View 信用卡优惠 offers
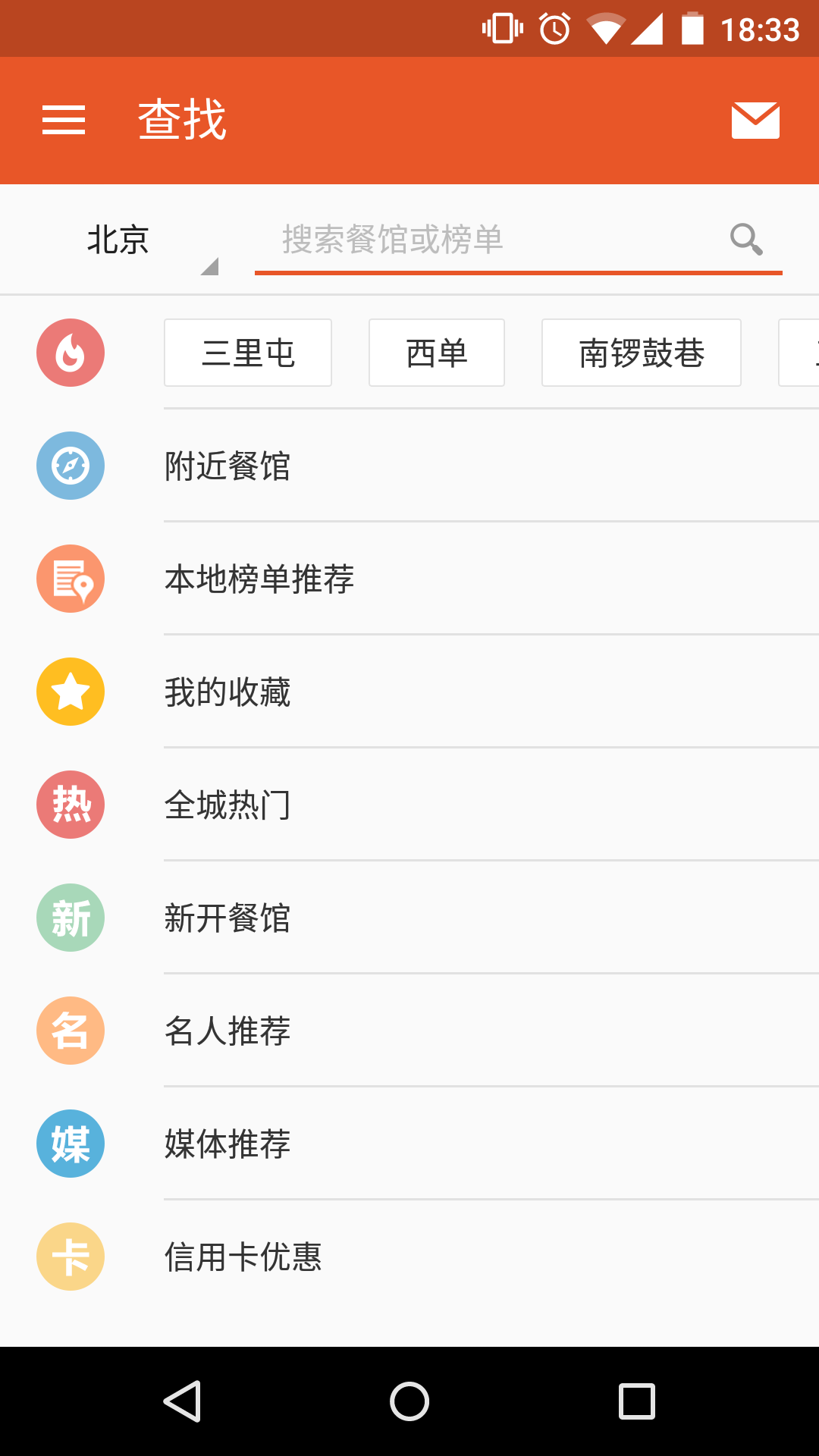 point(409,1257)
